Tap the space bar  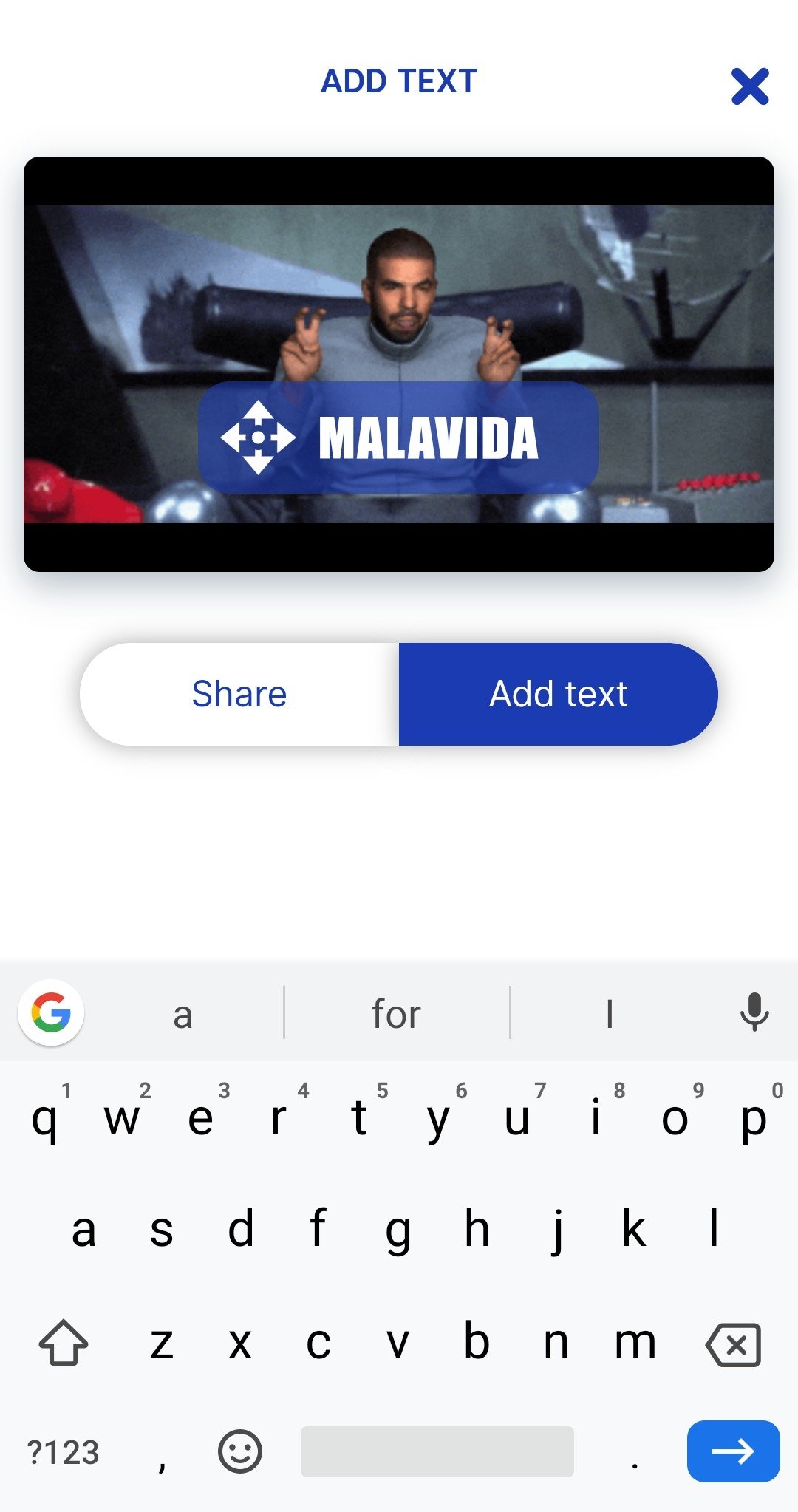pyautogui.click(x=437, y=1451)
